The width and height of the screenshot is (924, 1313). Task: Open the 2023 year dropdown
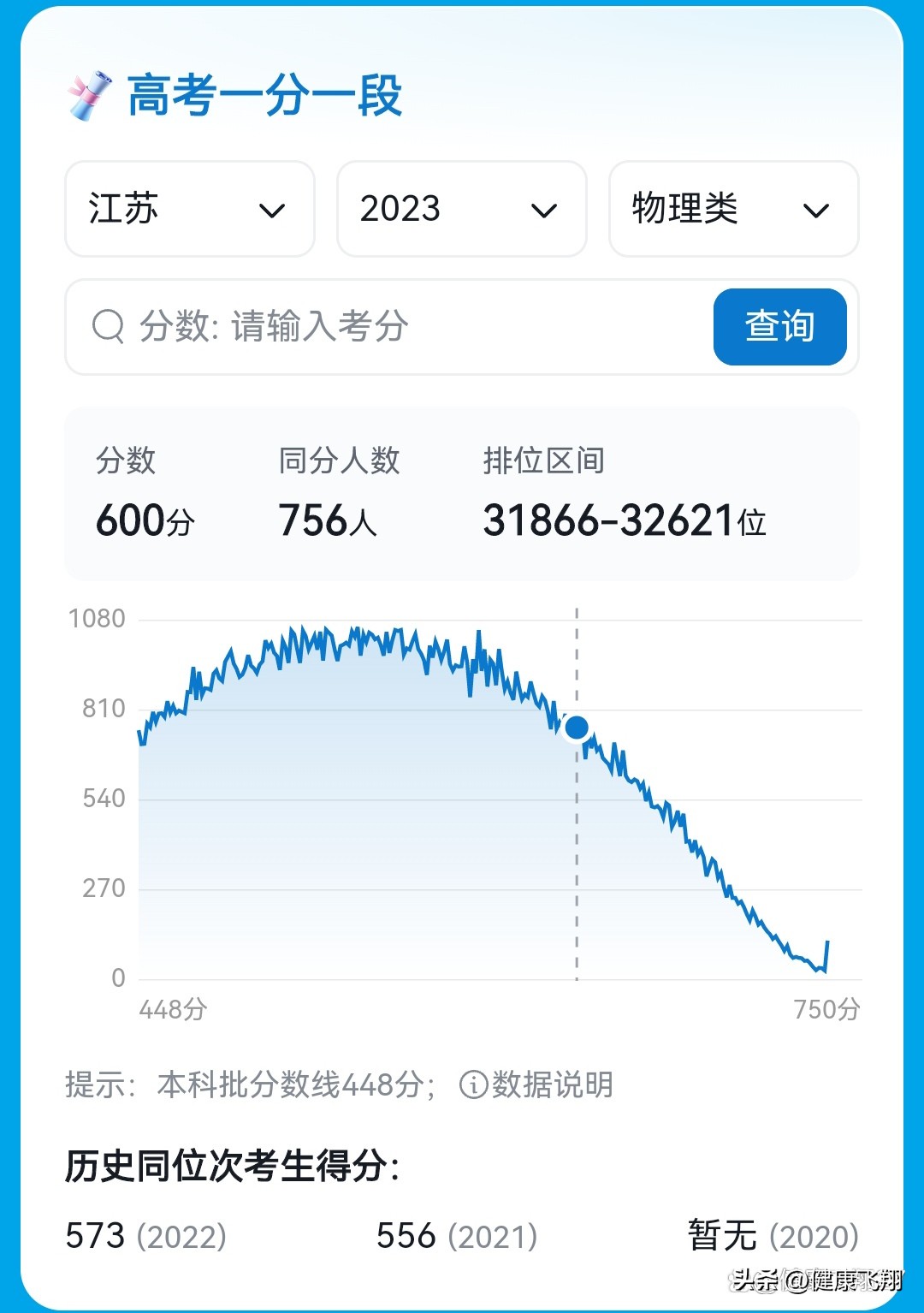[x=462, y=211]
